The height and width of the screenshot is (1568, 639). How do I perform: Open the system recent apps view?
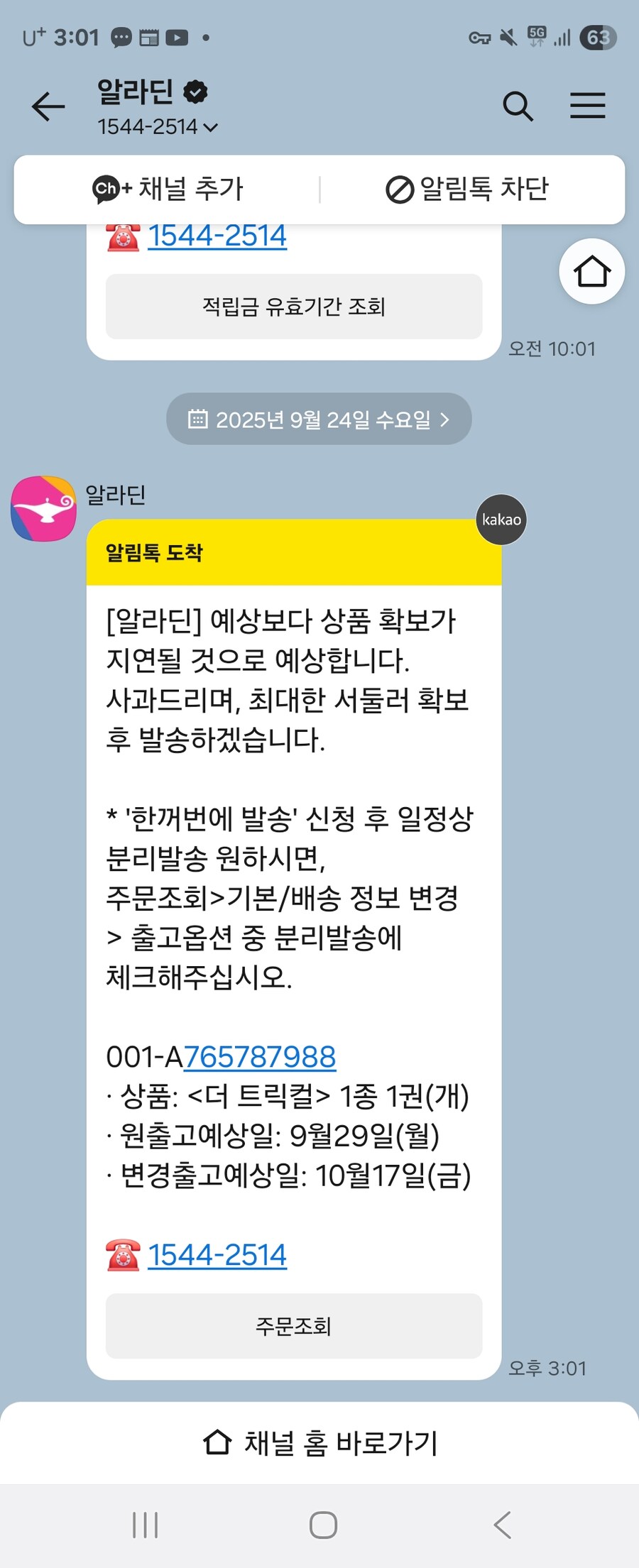point(146,1525)
